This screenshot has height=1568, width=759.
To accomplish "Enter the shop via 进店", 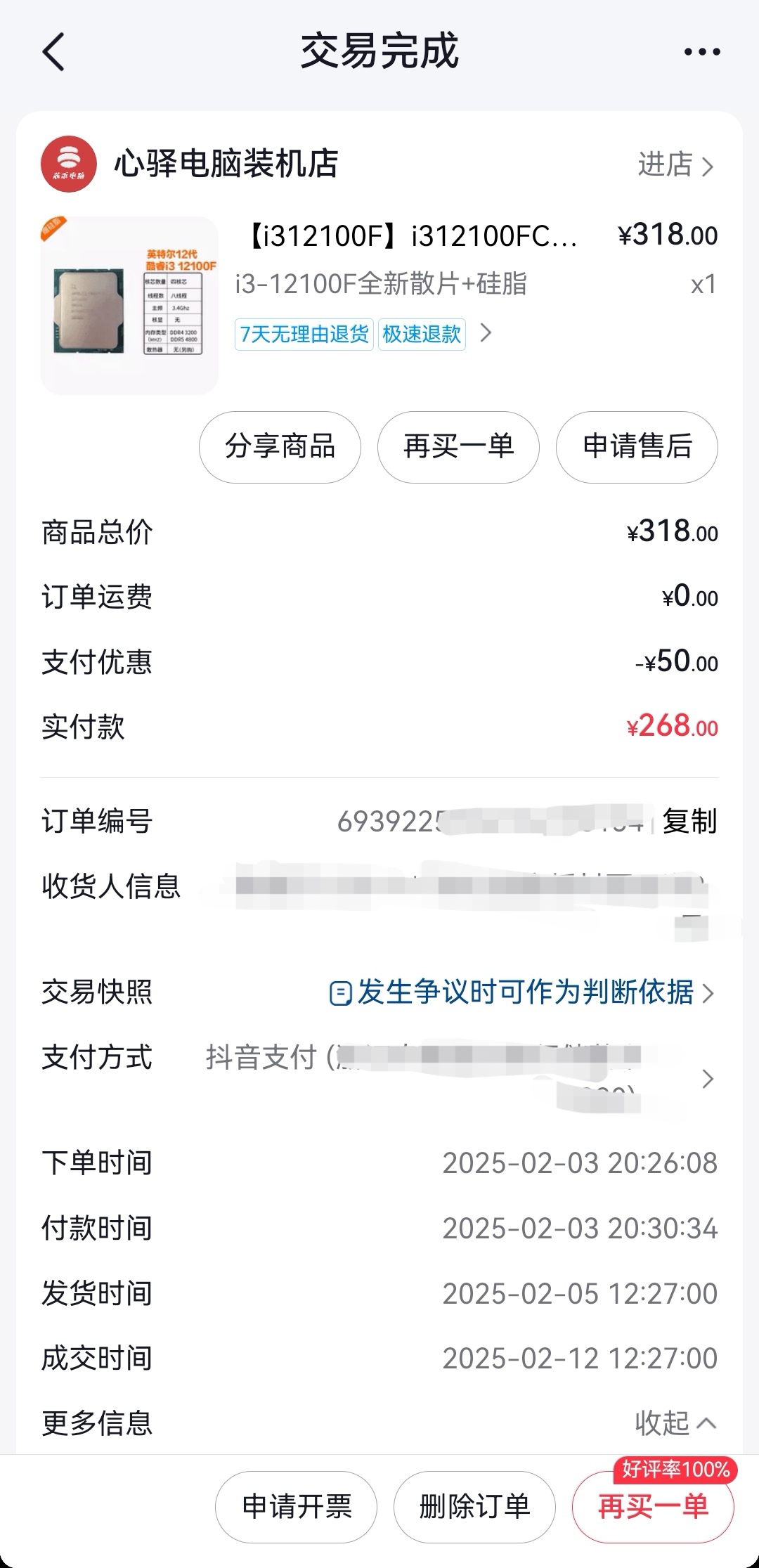I will 675,165.
